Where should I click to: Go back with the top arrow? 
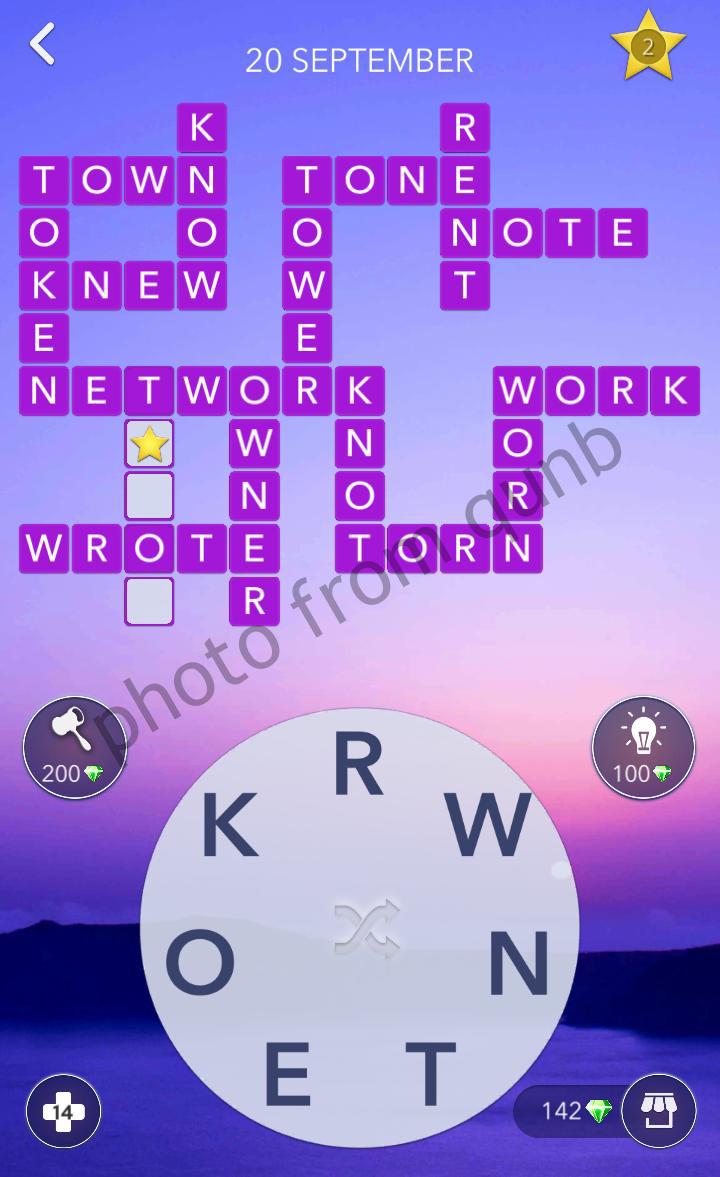point(42,45)
